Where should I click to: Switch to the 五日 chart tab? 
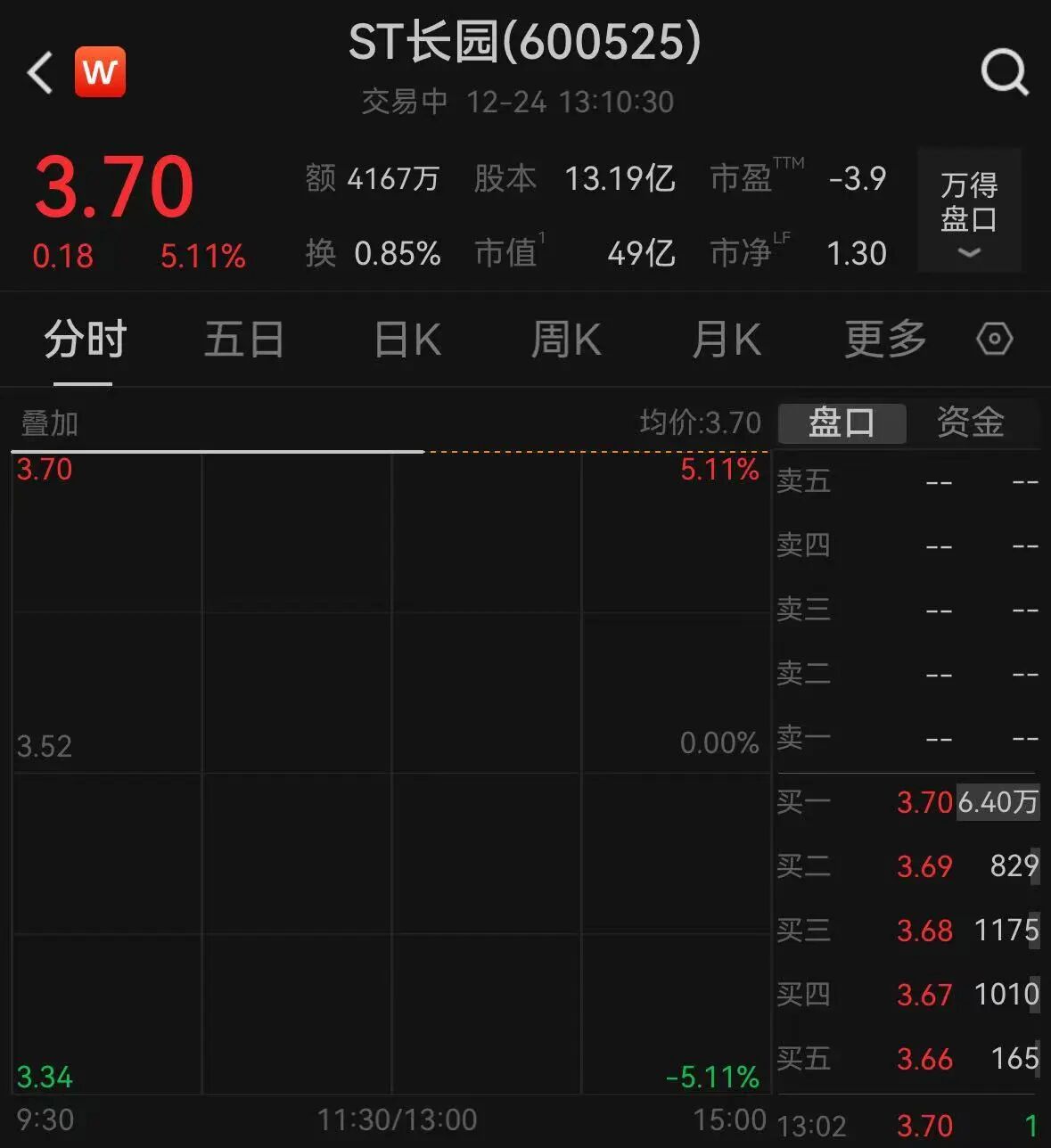pyautogui.click(x=243, y=340)
